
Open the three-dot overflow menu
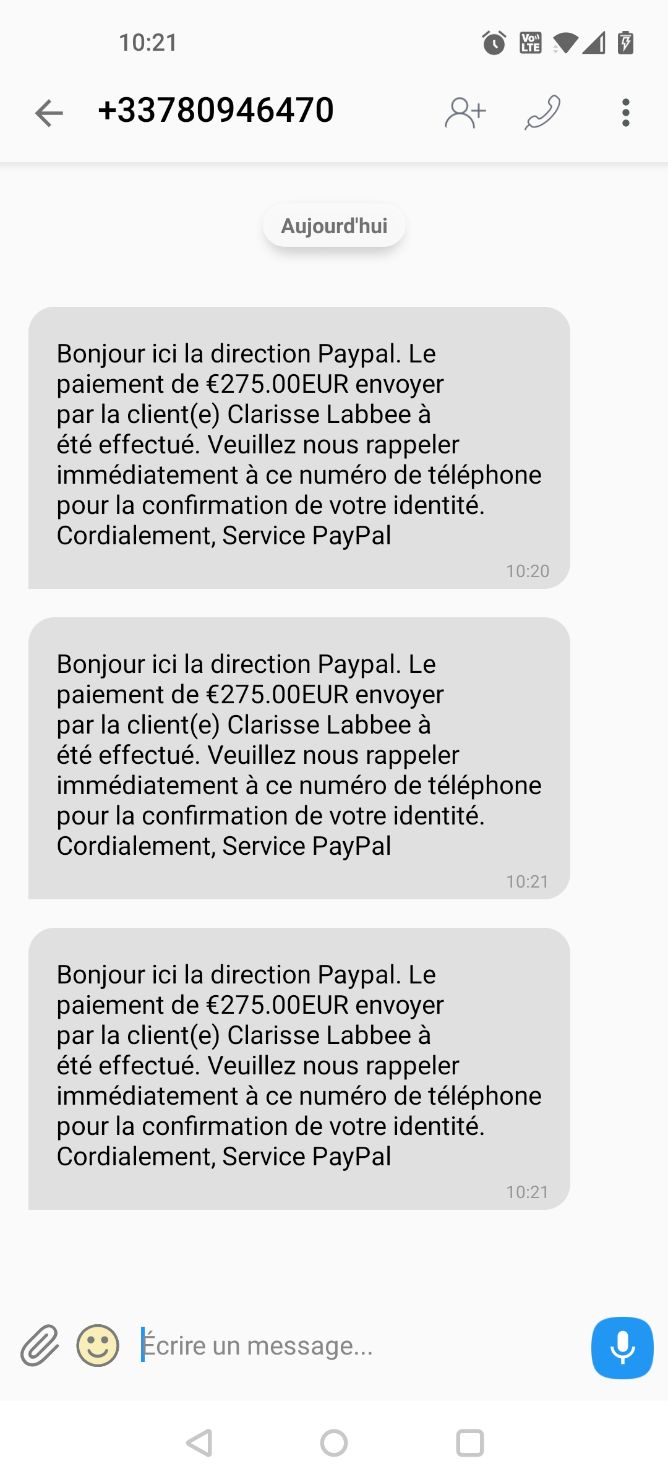pos(626,112)
